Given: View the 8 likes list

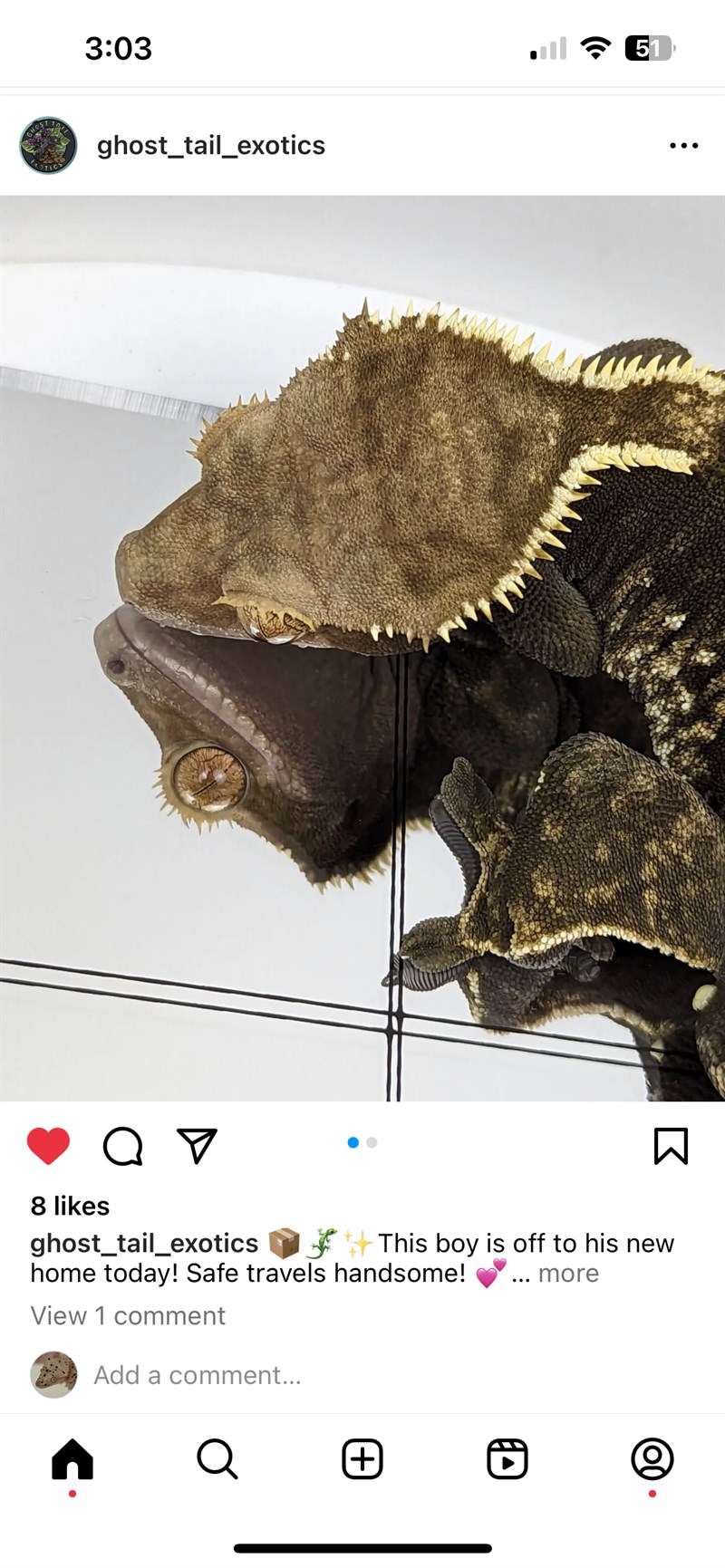Looking at the screenshot, I should (x=70, y=1206).
